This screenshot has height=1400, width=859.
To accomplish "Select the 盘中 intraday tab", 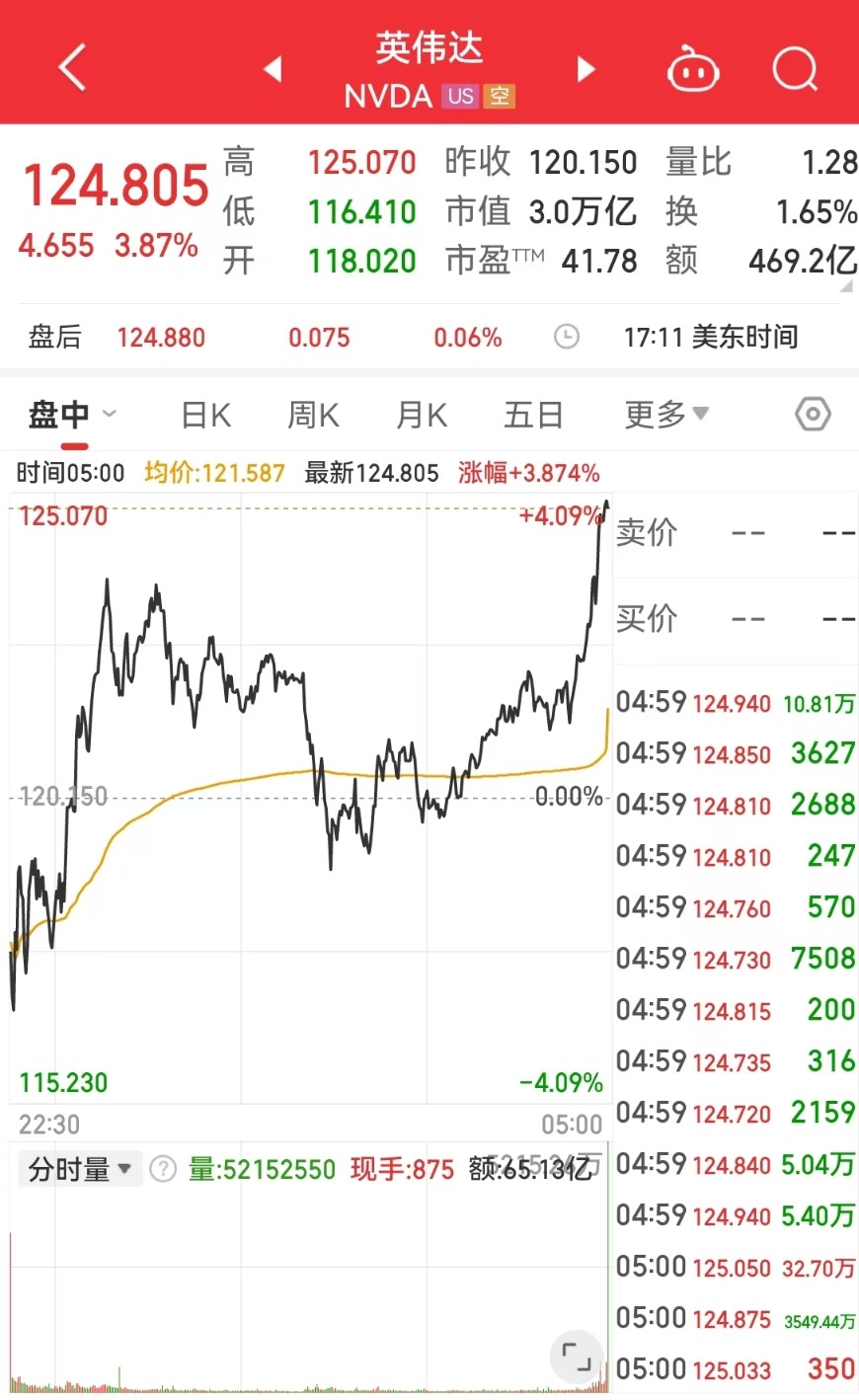I will point(59,415).
